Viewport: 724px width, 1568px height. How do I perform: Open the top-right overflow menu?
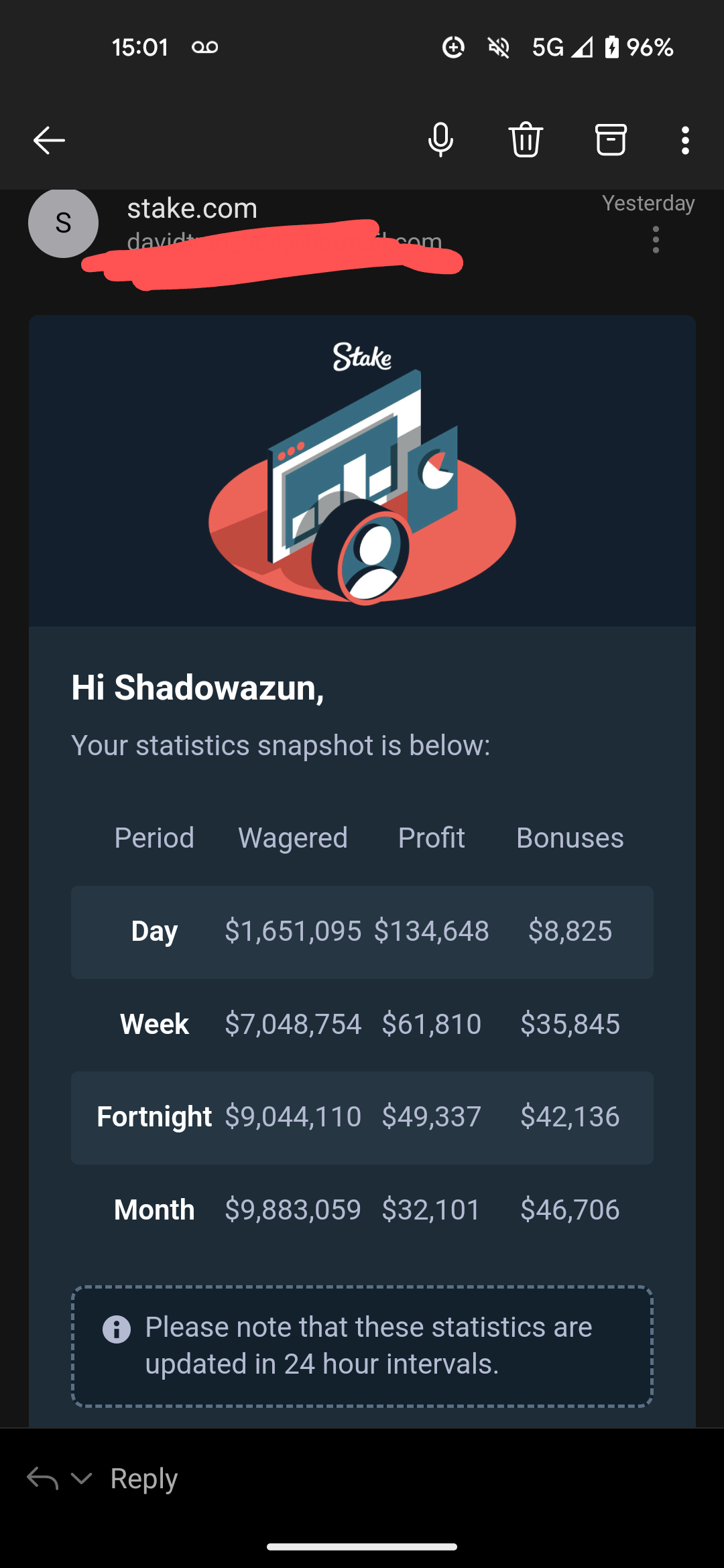685,140
